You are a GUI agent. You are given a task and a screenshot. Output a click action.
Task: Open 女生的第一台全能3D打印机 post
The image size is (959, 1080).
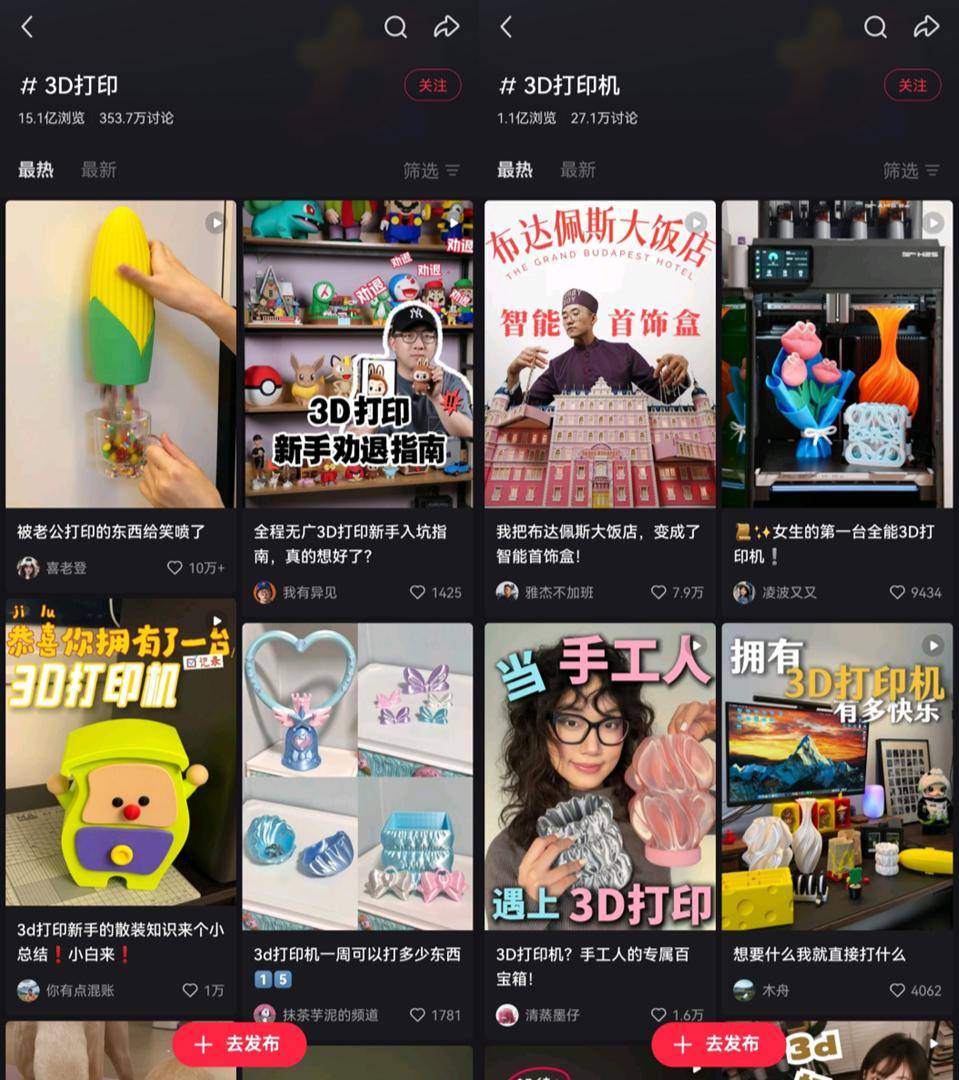(x=837, y=354)
